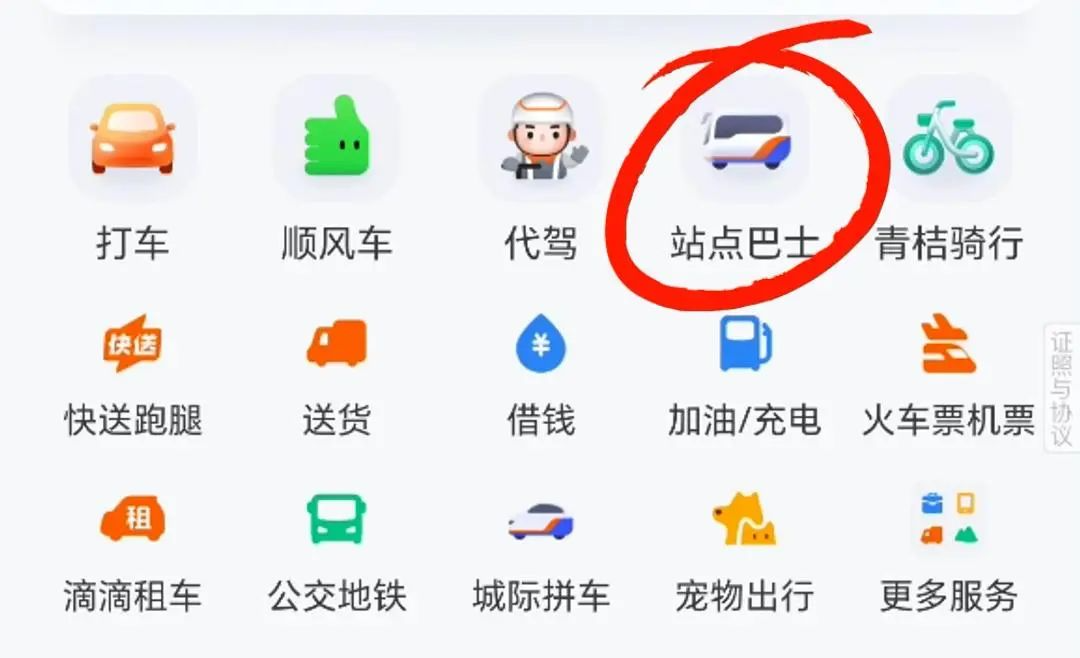1080x658 pixels.
Task: Open the 借钱 loan service
Action: 541,345
